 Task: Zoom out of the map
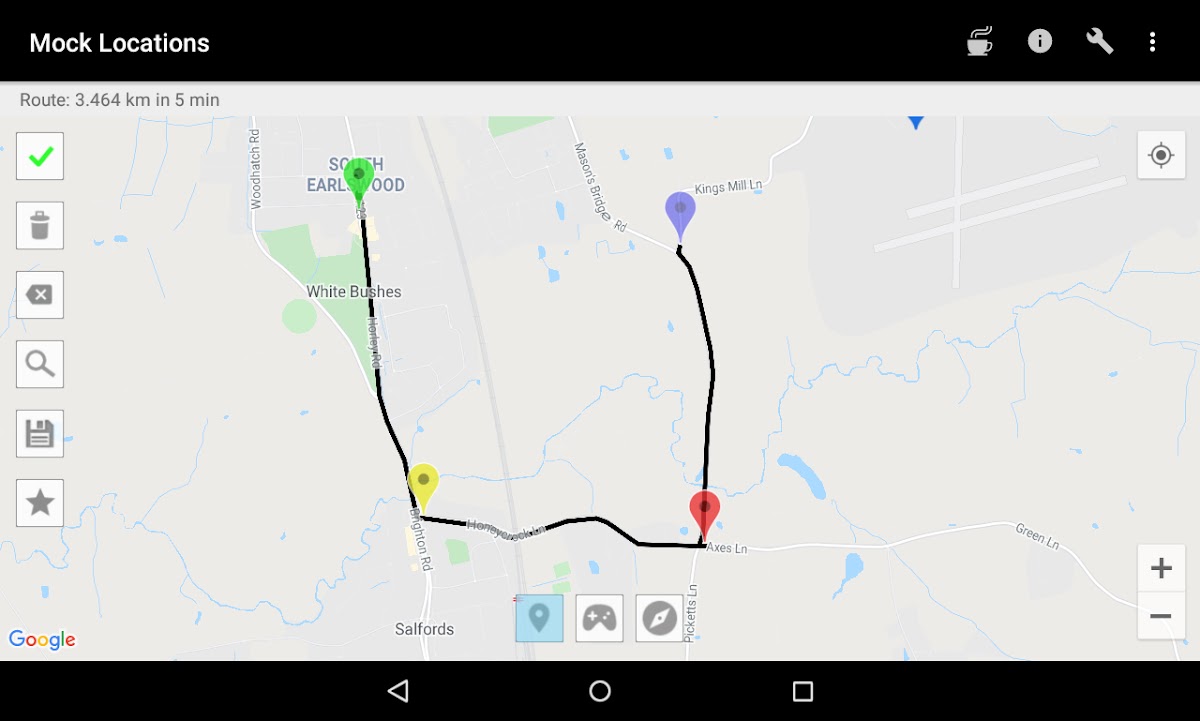pos(1161,616)
